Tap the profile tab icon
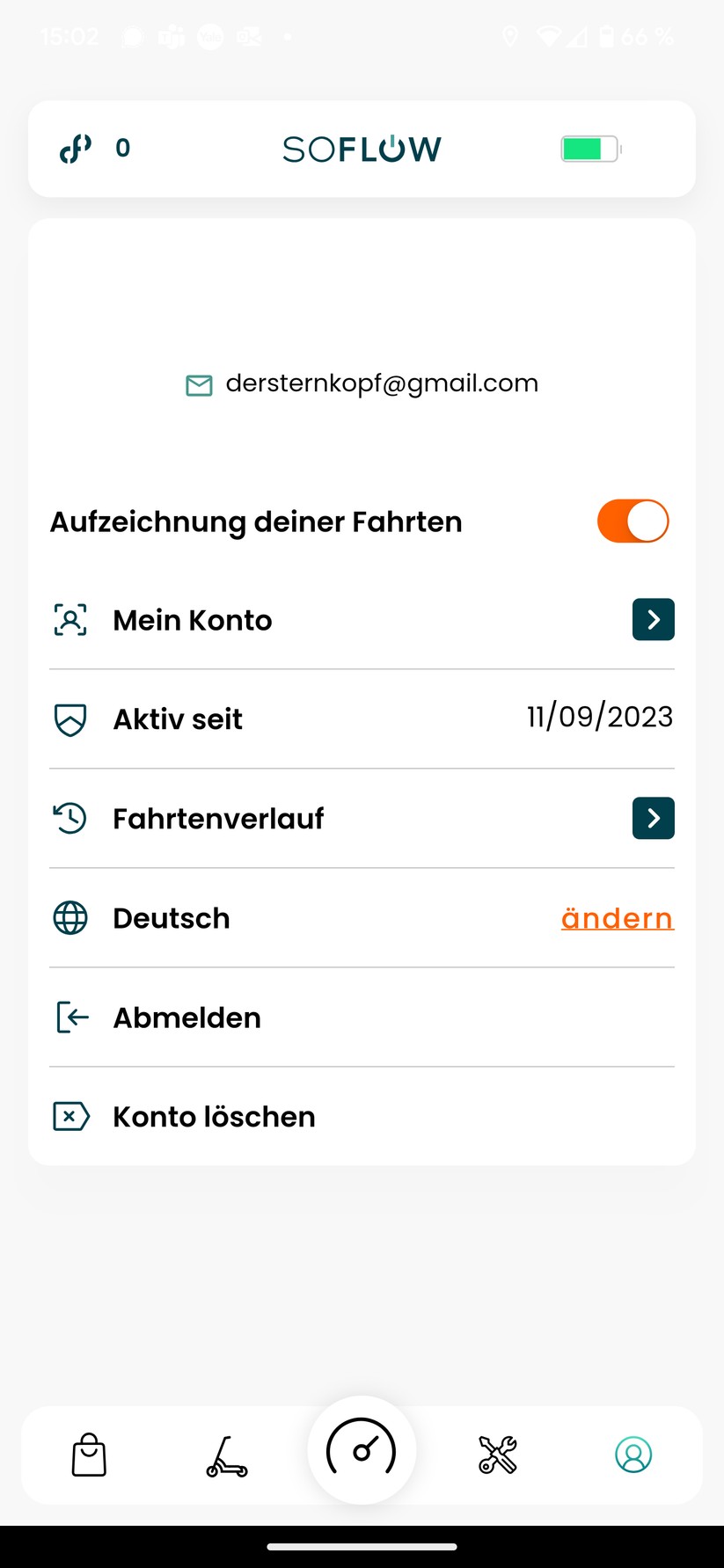724x1568 pixels. coord(633,1455)
